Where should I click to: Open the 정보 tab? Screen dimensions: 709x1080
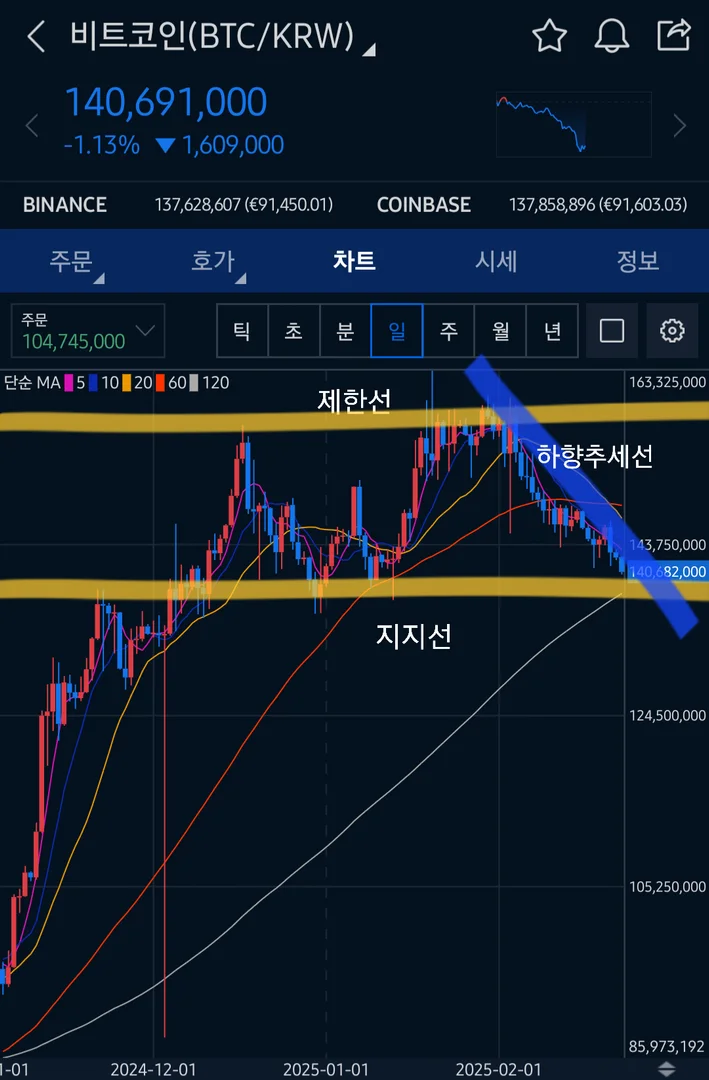click(x=637, y=261)
